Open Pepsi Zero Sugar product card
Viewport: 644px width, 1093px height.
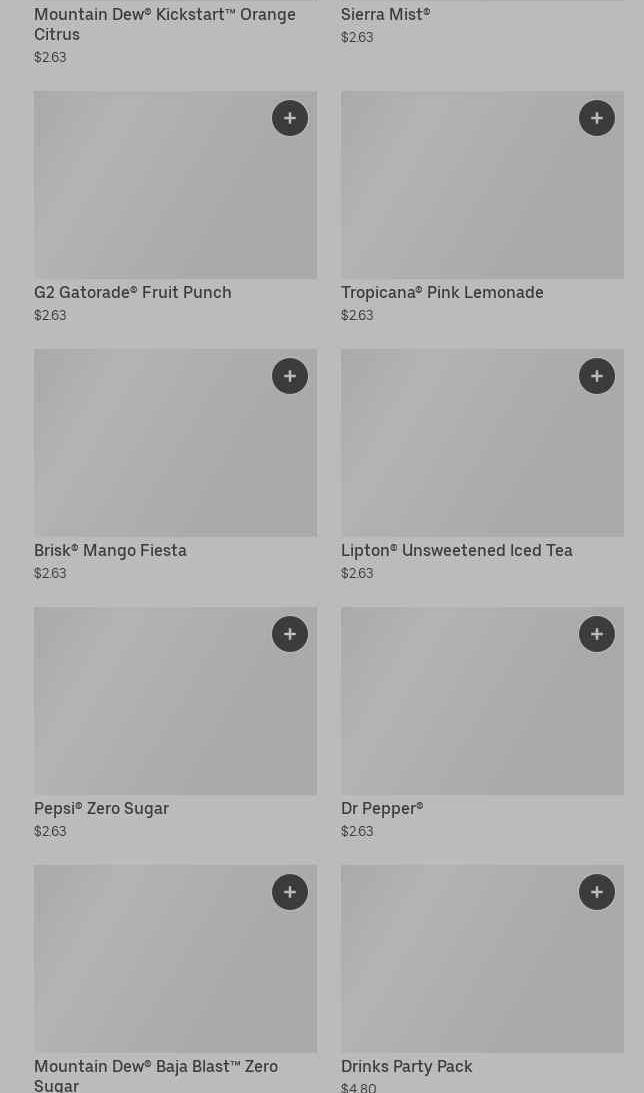[x=150, y=716]
